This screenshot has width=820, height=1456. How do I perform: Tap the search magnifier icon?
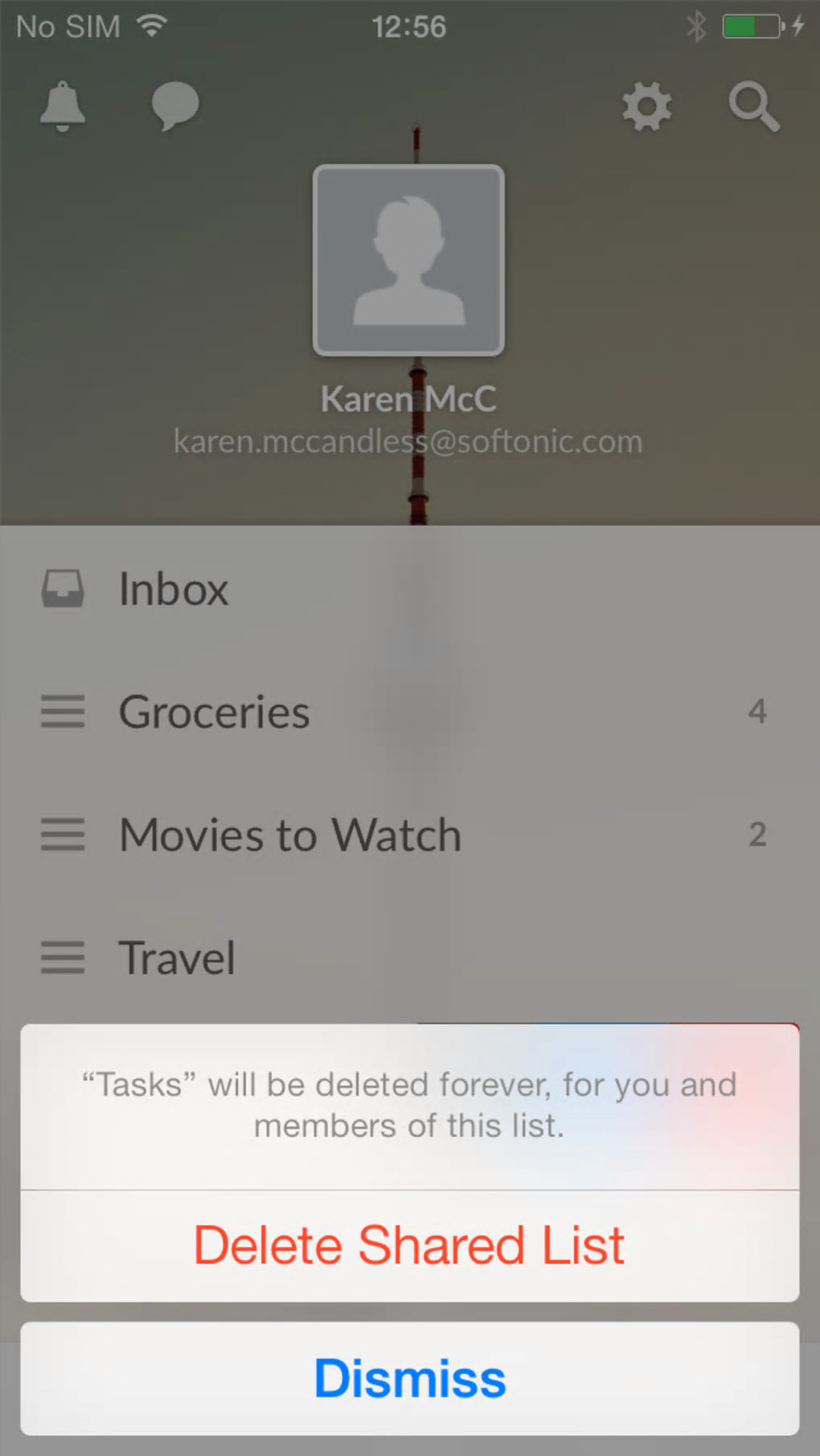pyautogui.click(x=753, y=106)
